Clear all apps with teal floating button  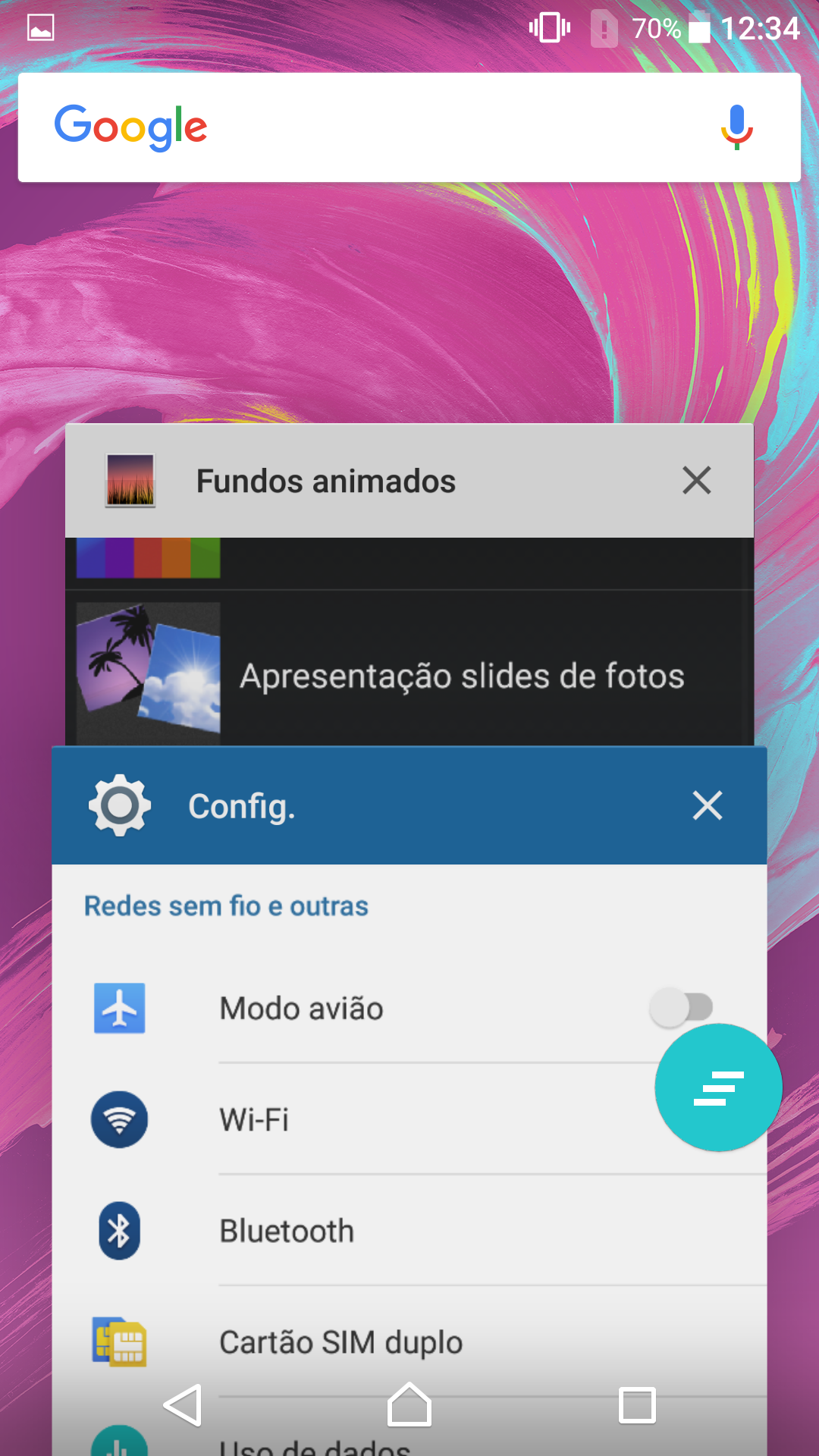point(718,1087)
